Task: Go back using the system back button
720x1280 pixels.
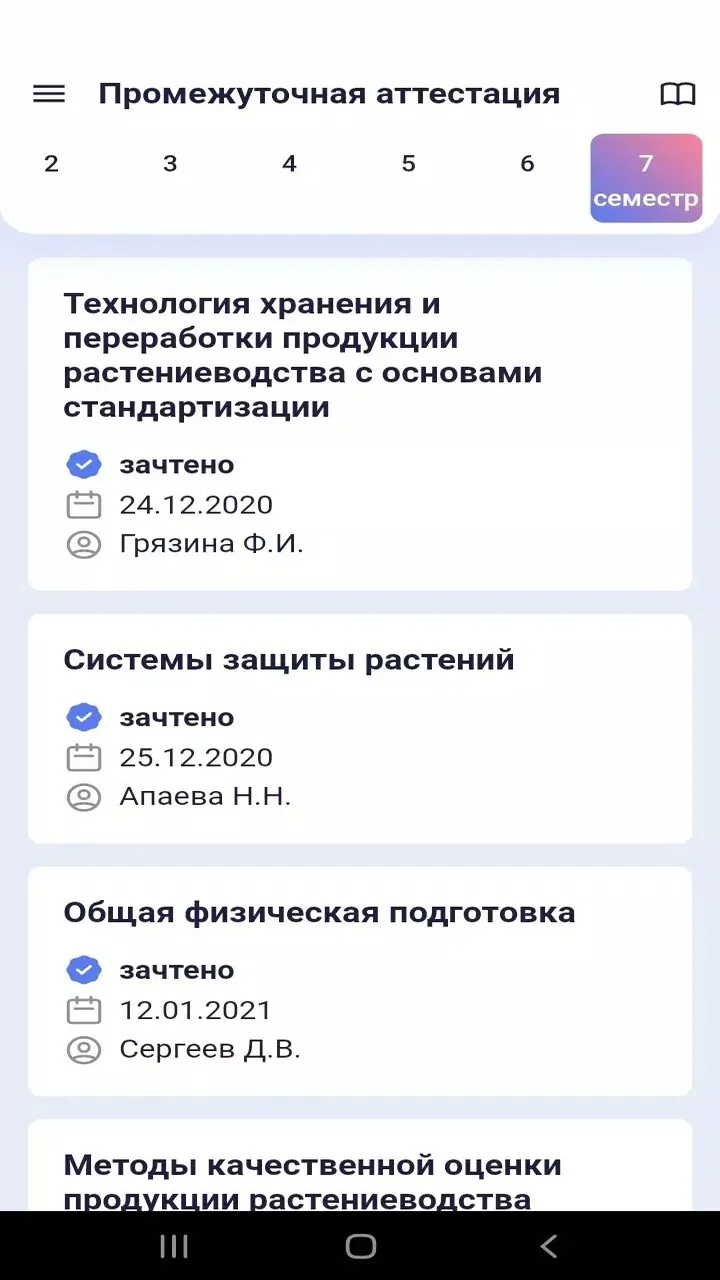Action: 548,1246
